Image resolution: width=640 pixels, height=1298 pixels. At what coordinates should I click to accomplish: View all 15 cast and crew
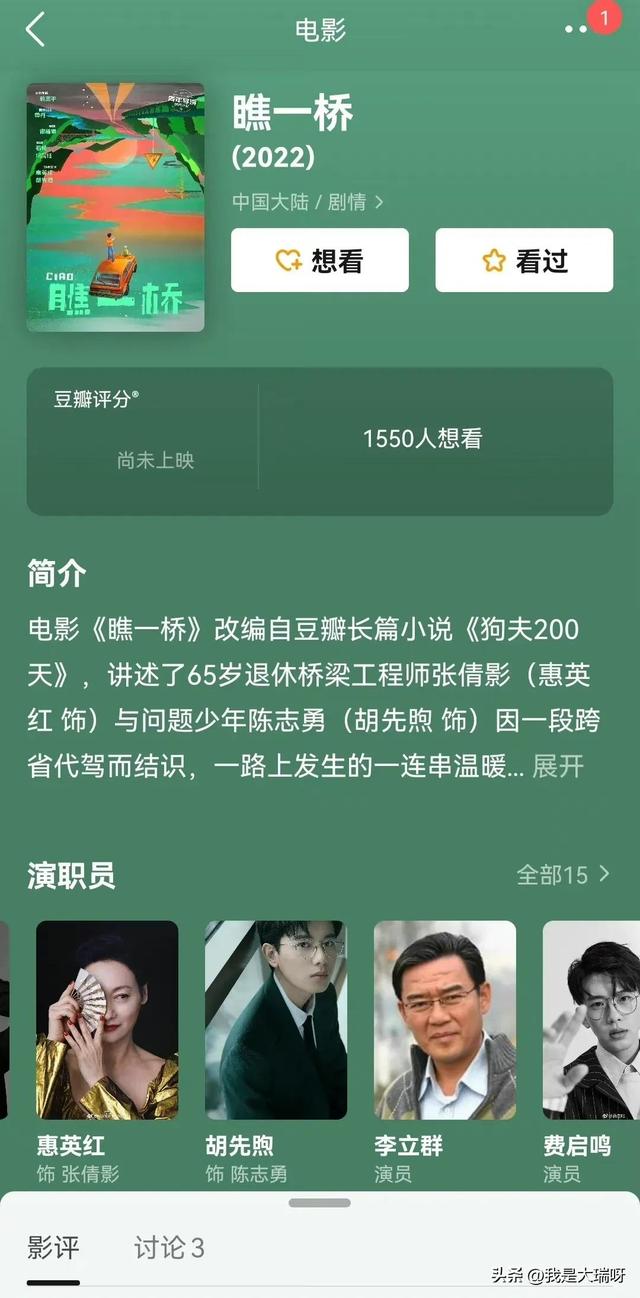(x=563, y=875)
